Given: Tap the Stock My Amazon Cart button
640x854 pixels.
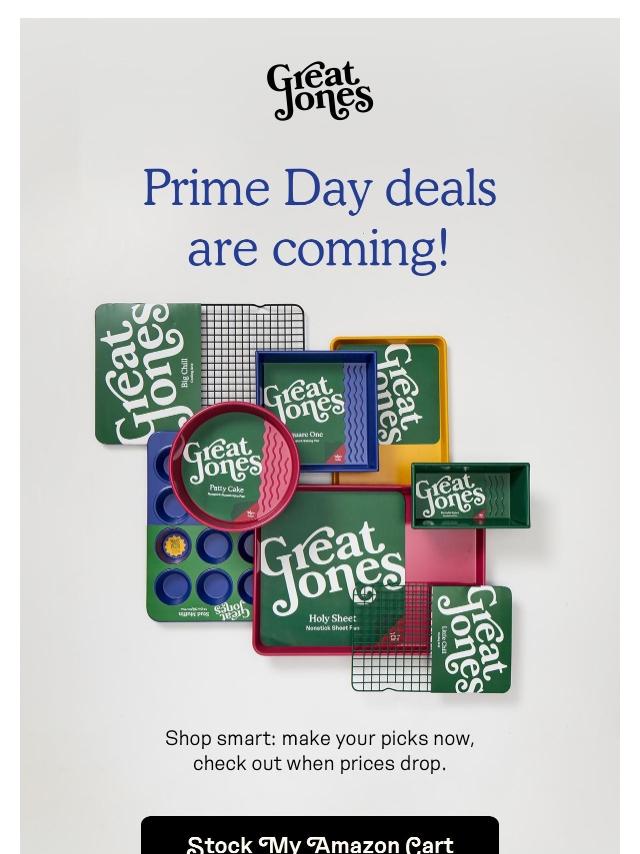Looking at the screenshot, I should [x=320, y=838].
